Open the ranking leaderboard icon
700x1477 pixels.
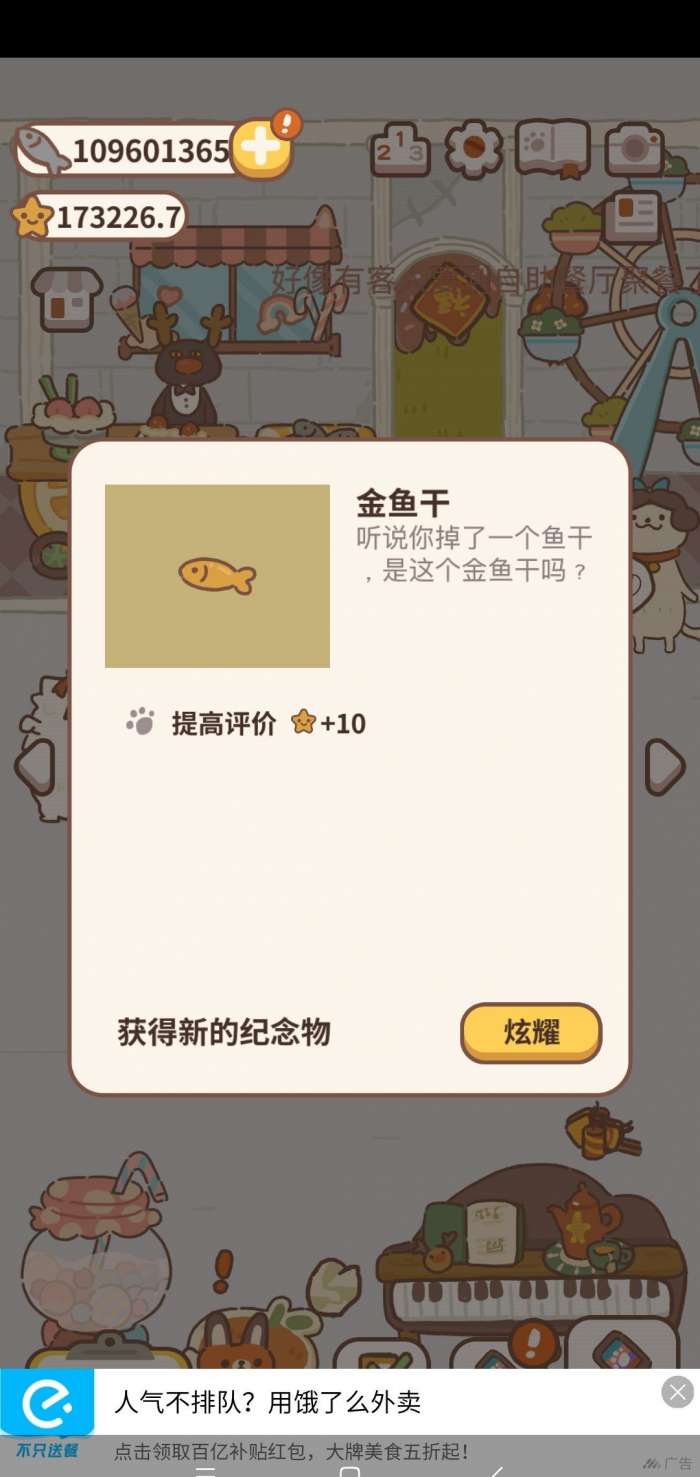400,150
